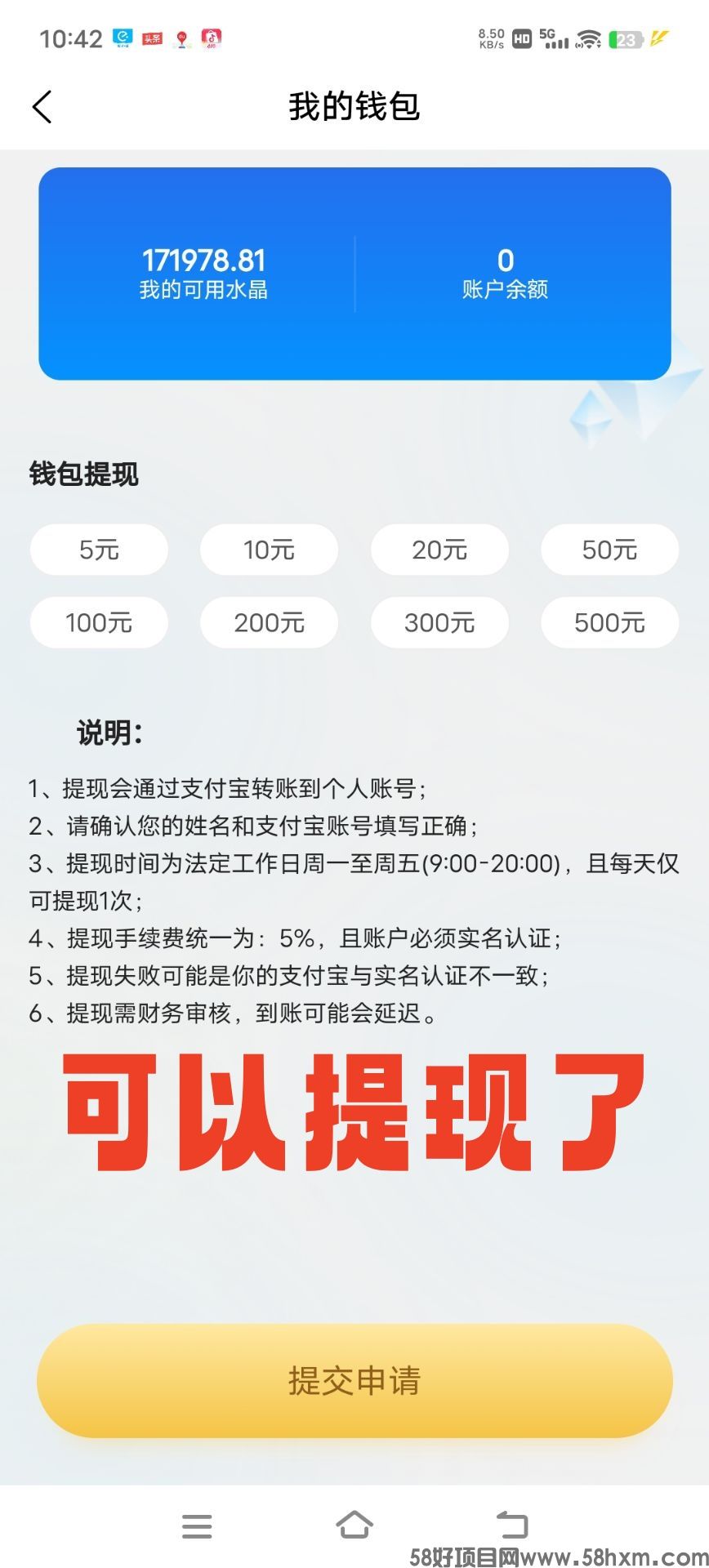Tap the 提交申请 submit button
Viewport: 709px width, 1568px height.
354,1381
